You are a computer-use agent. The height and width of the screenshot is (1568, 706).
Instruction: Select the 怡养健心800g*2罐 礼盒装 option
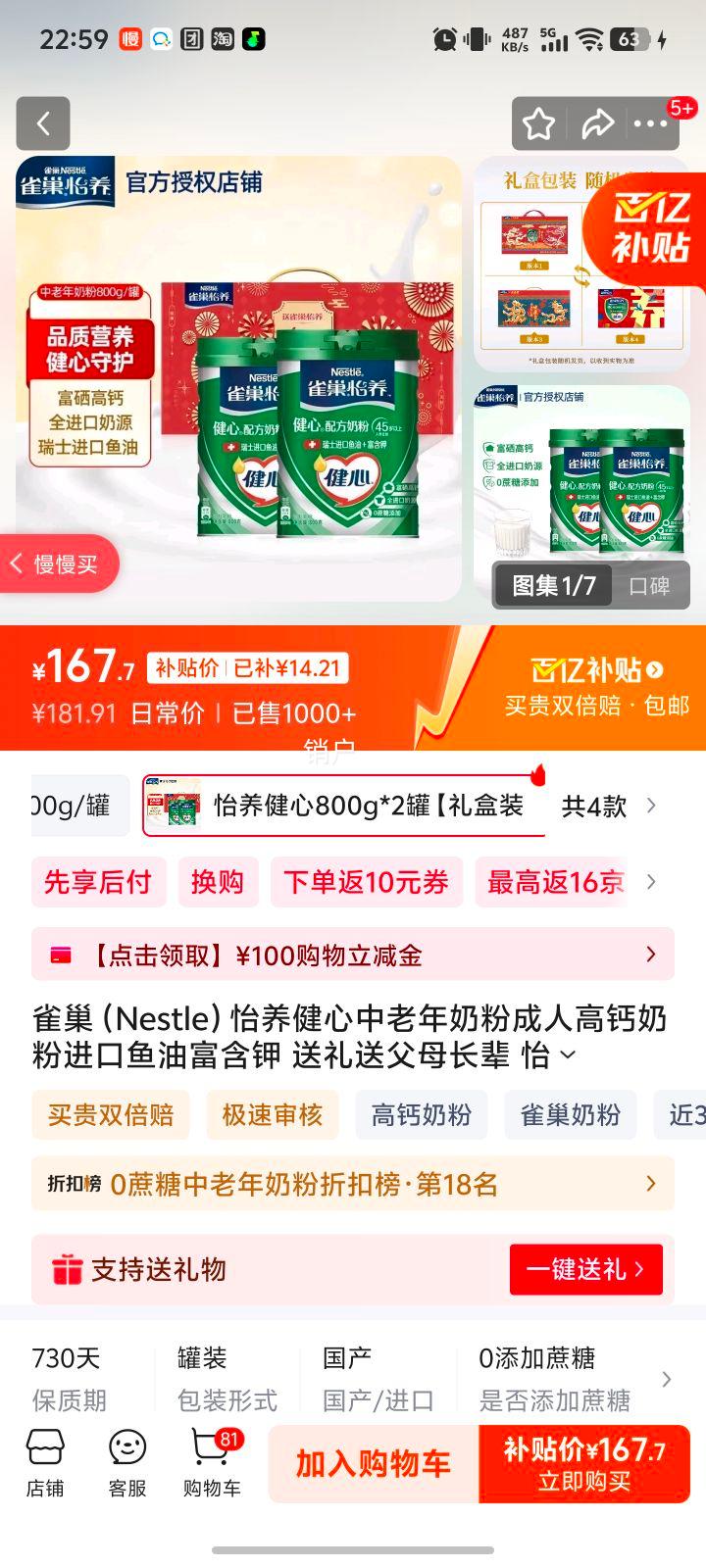(x=343, y=806)
